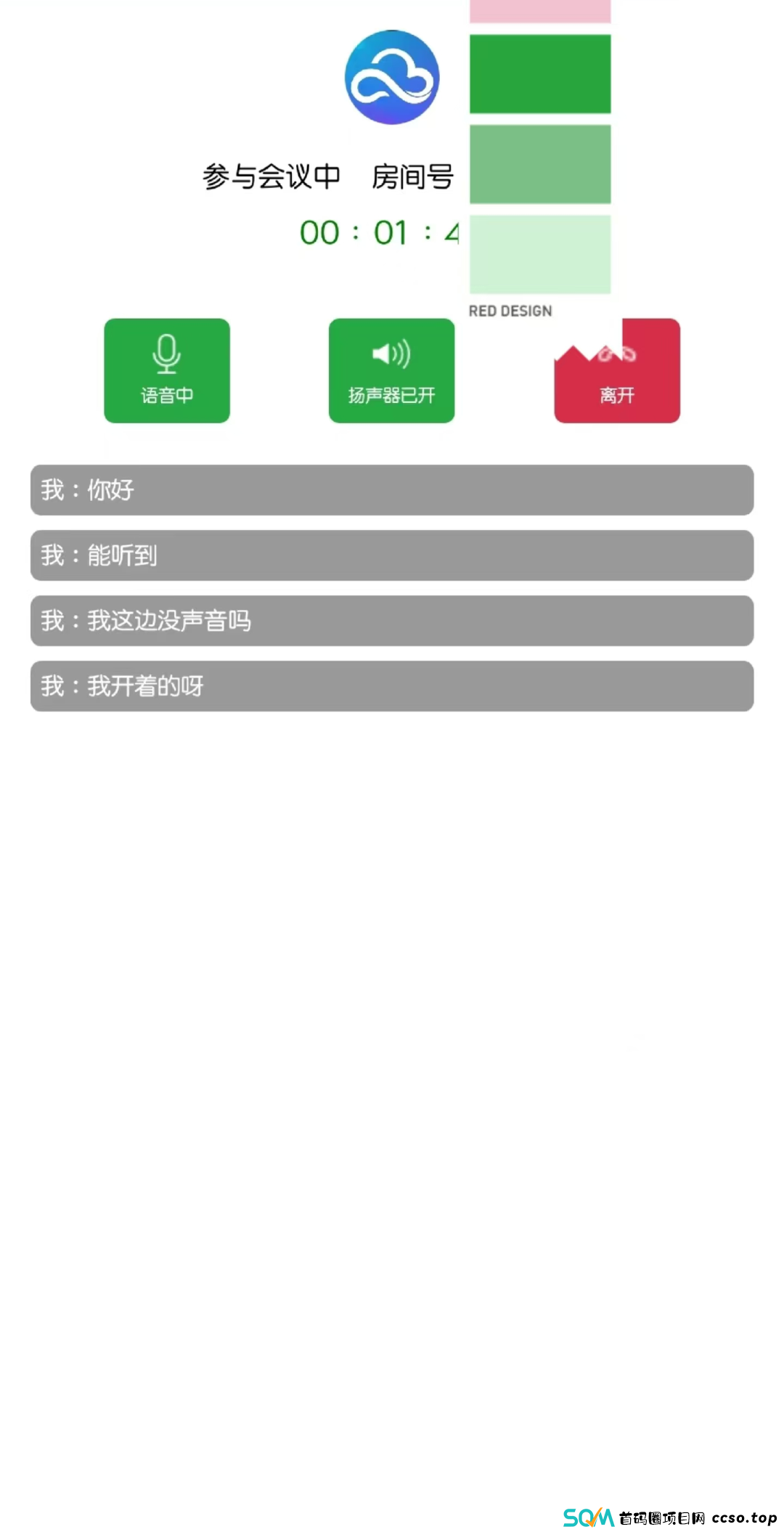Expand the 参与会议中 meeting status header
The width and height of the screenshot is (784, 1532).
(x=272, y=174)
